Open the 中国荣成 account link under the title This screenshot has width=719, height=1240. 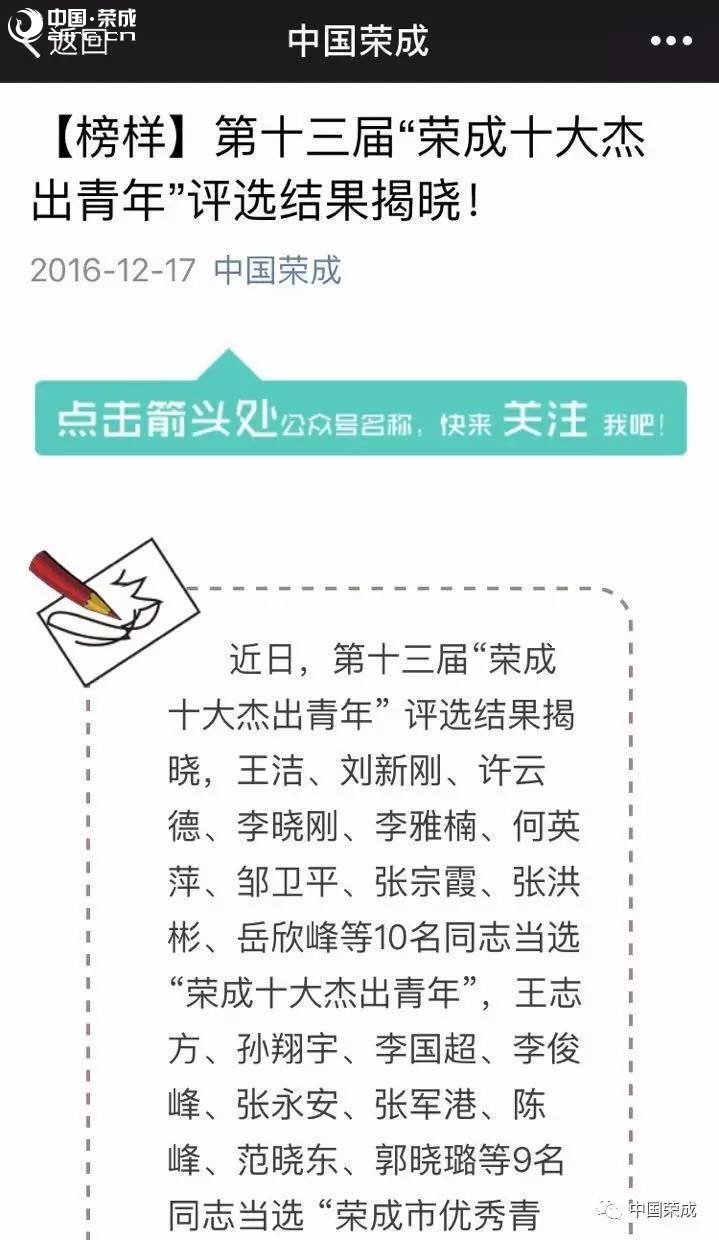tap(277, 270)
